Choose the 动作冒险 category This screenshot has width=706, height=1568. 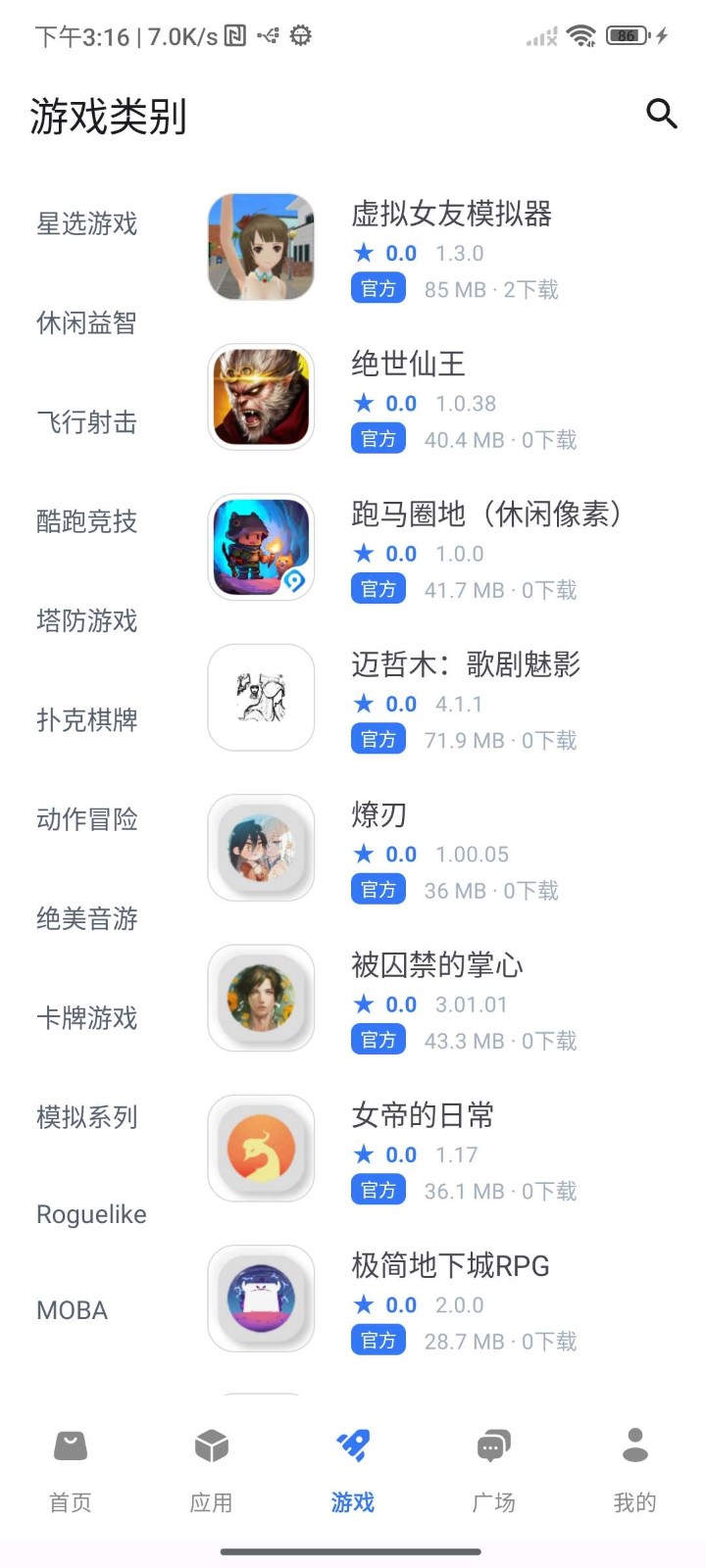tap(86, 819)
